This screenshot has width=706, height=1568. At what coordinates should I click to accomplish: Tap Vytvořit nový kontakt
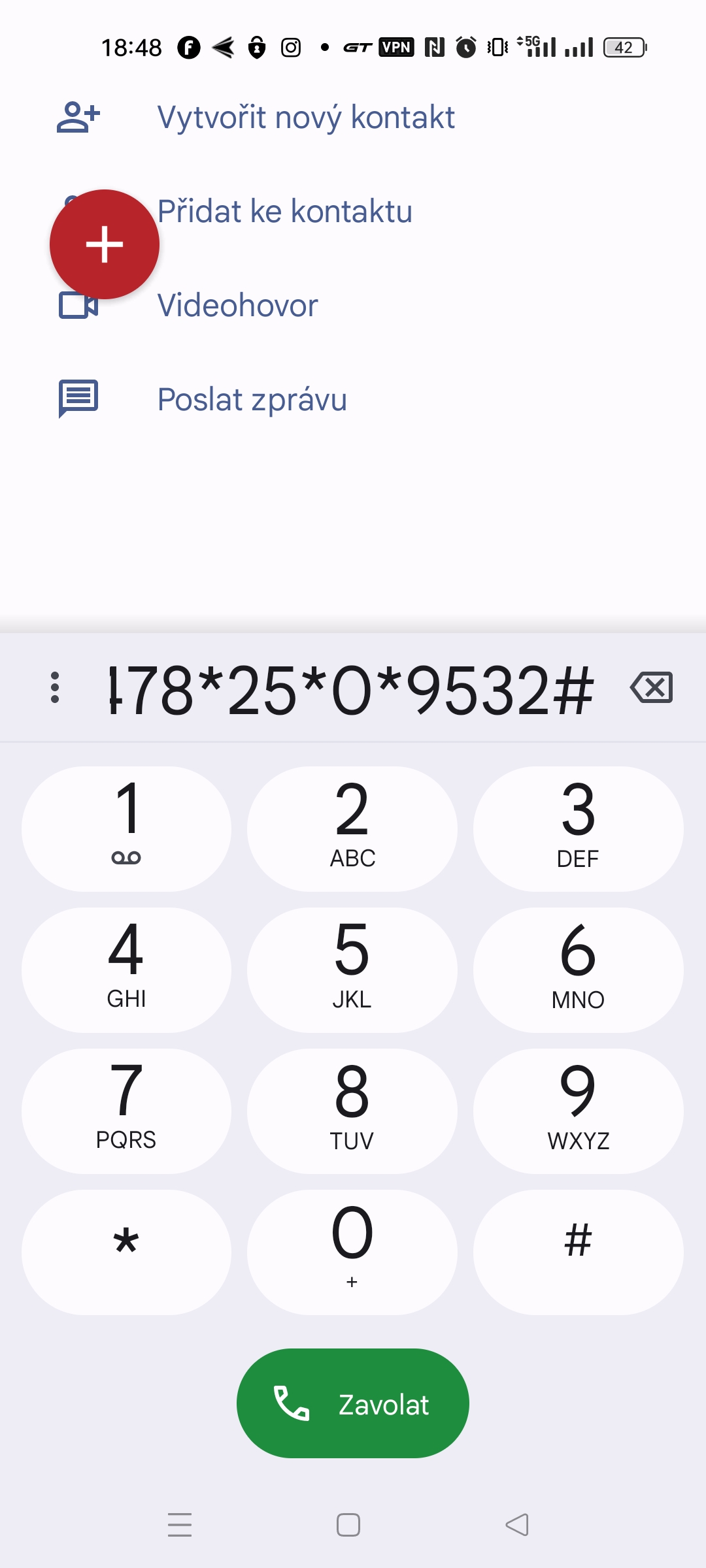coord(353,118)
